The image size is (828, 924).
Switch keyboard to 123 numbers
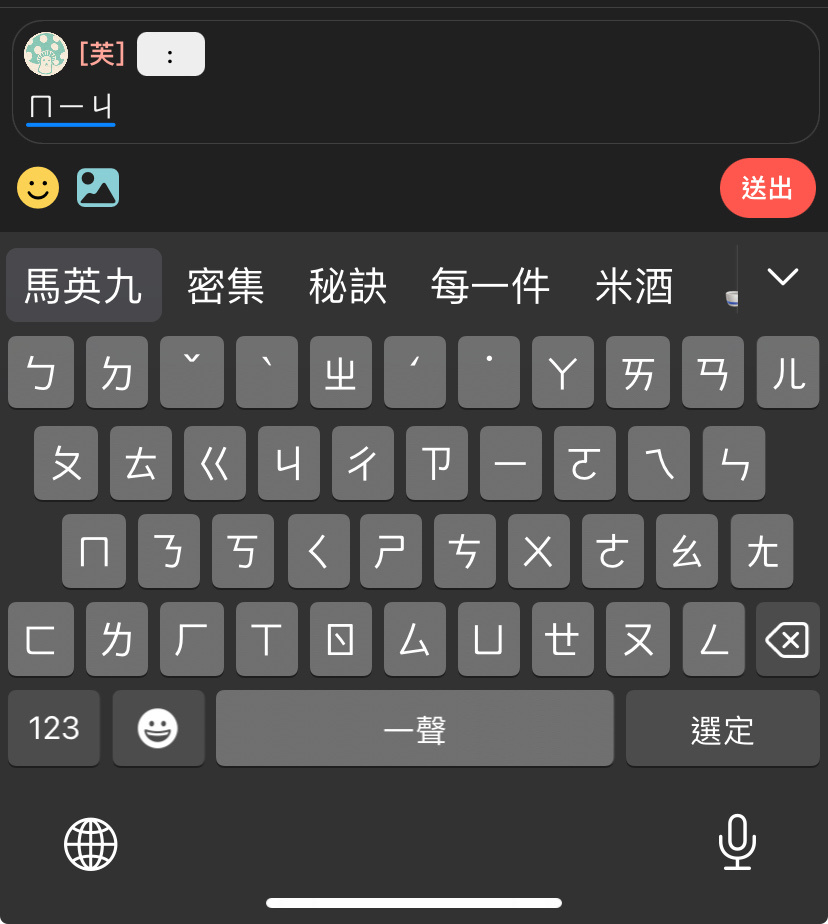click(x=54, y=728)
